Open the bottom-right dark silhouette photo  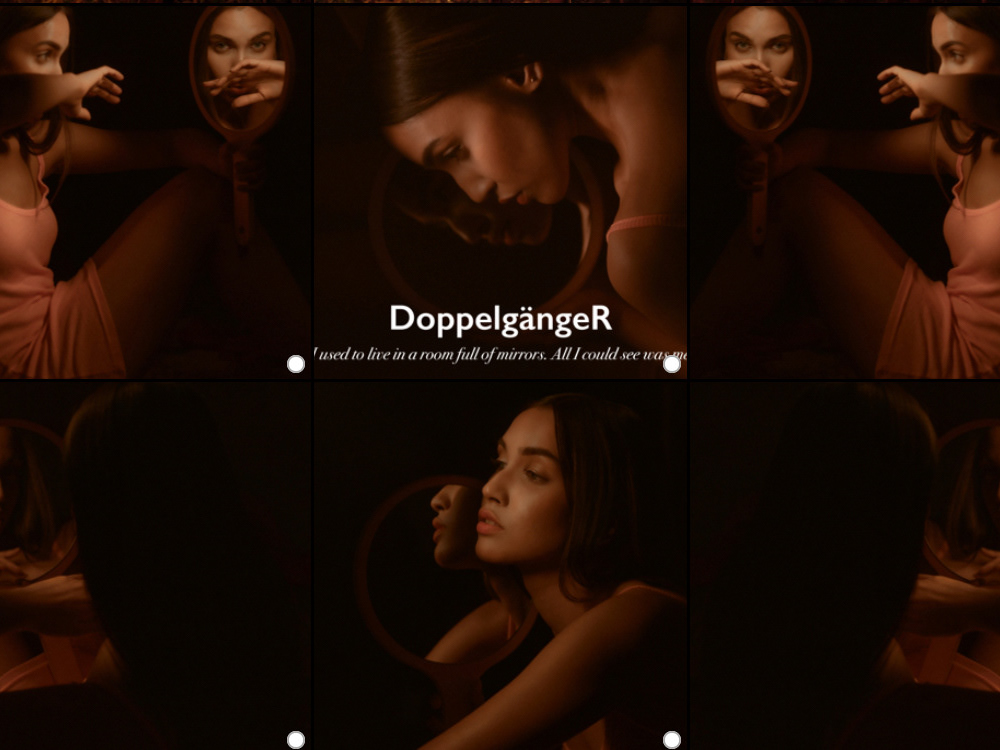845,560
